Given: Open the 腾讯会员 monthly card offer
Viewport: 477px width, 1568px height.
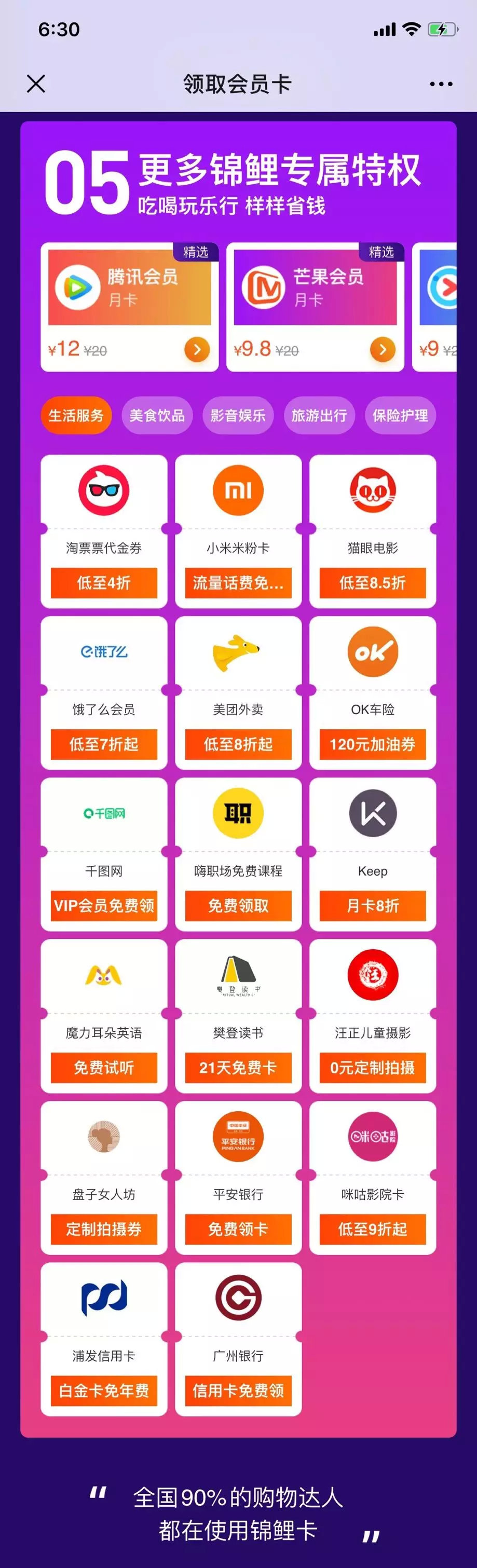Looking at the screenshot, I should [129, 307].
